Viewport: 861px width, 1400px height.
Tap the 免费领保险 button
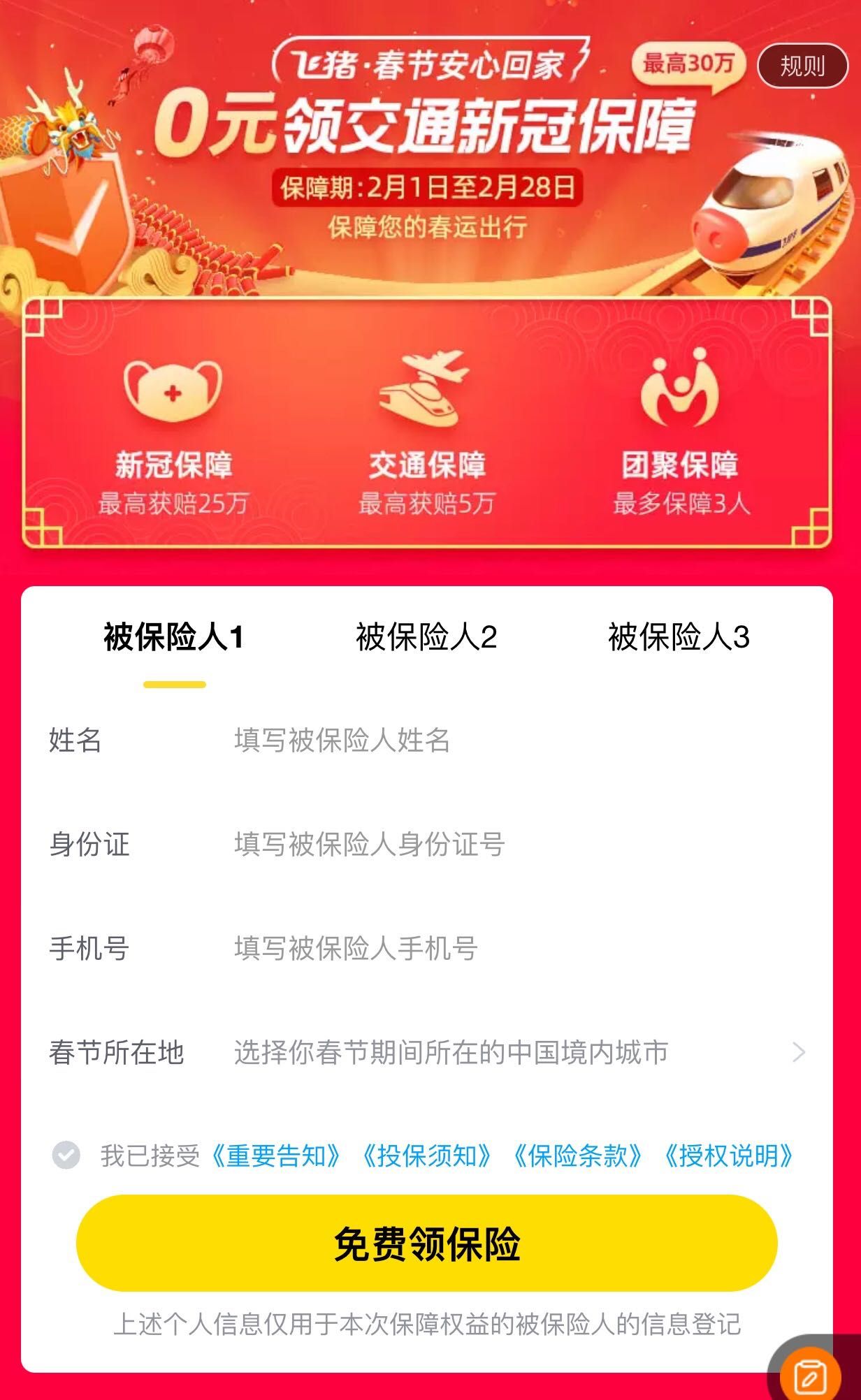tap(426, 1244)
